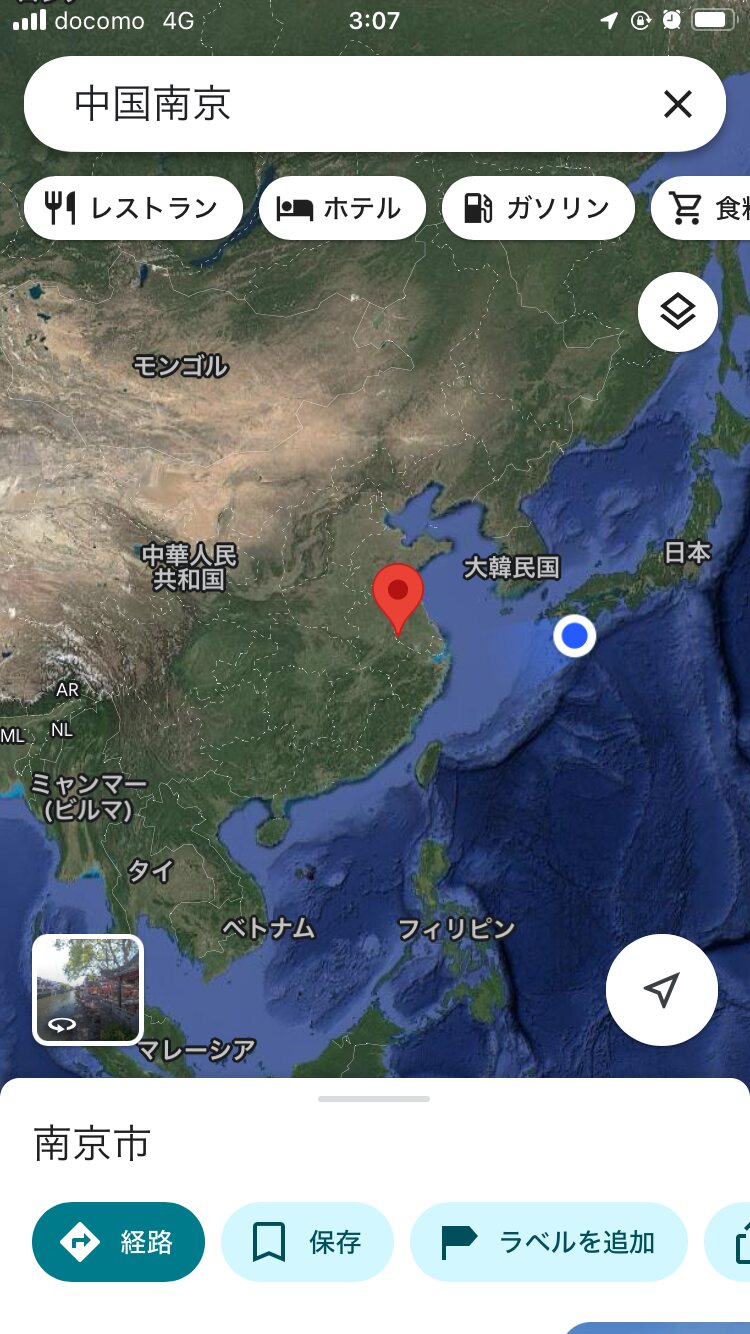Screen dimensions: 750x1334
Task: Select the ホテル chip
Action: point(342,208)
